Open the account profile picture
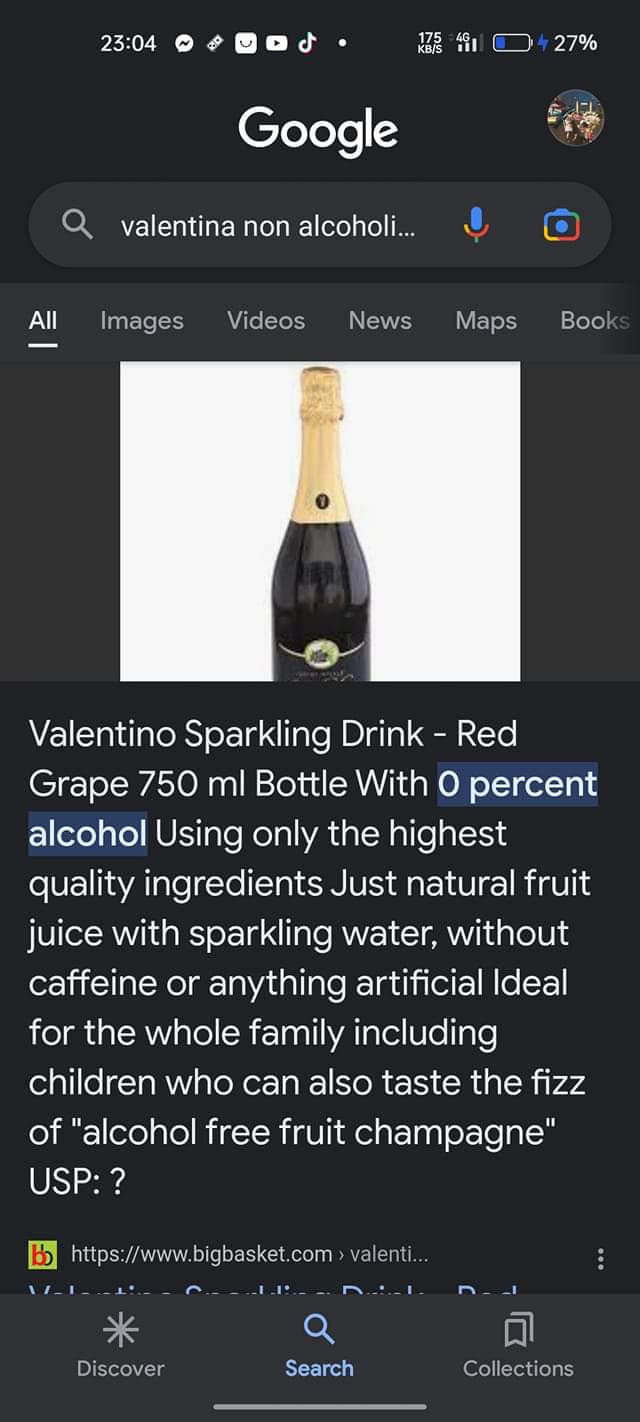This screenshot has height=1422, width=640. tap(575, 118)
